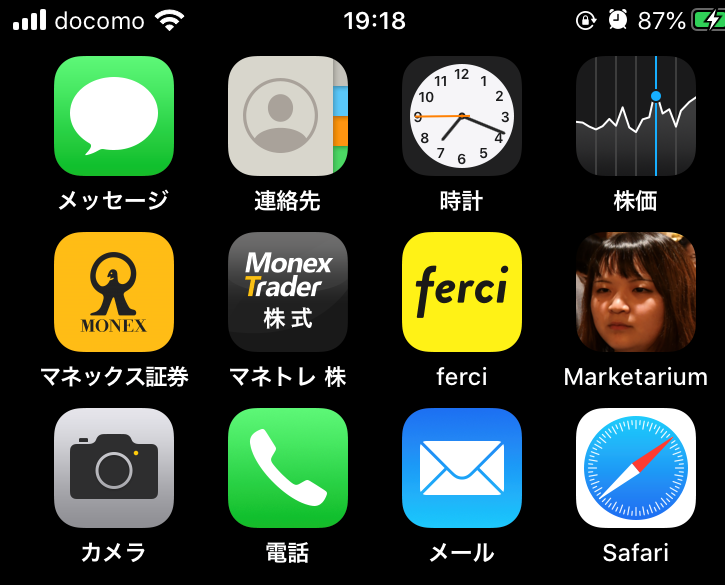Open the カメラ camera app
This screenshot has width=725, height=585.
pos(114,468)
